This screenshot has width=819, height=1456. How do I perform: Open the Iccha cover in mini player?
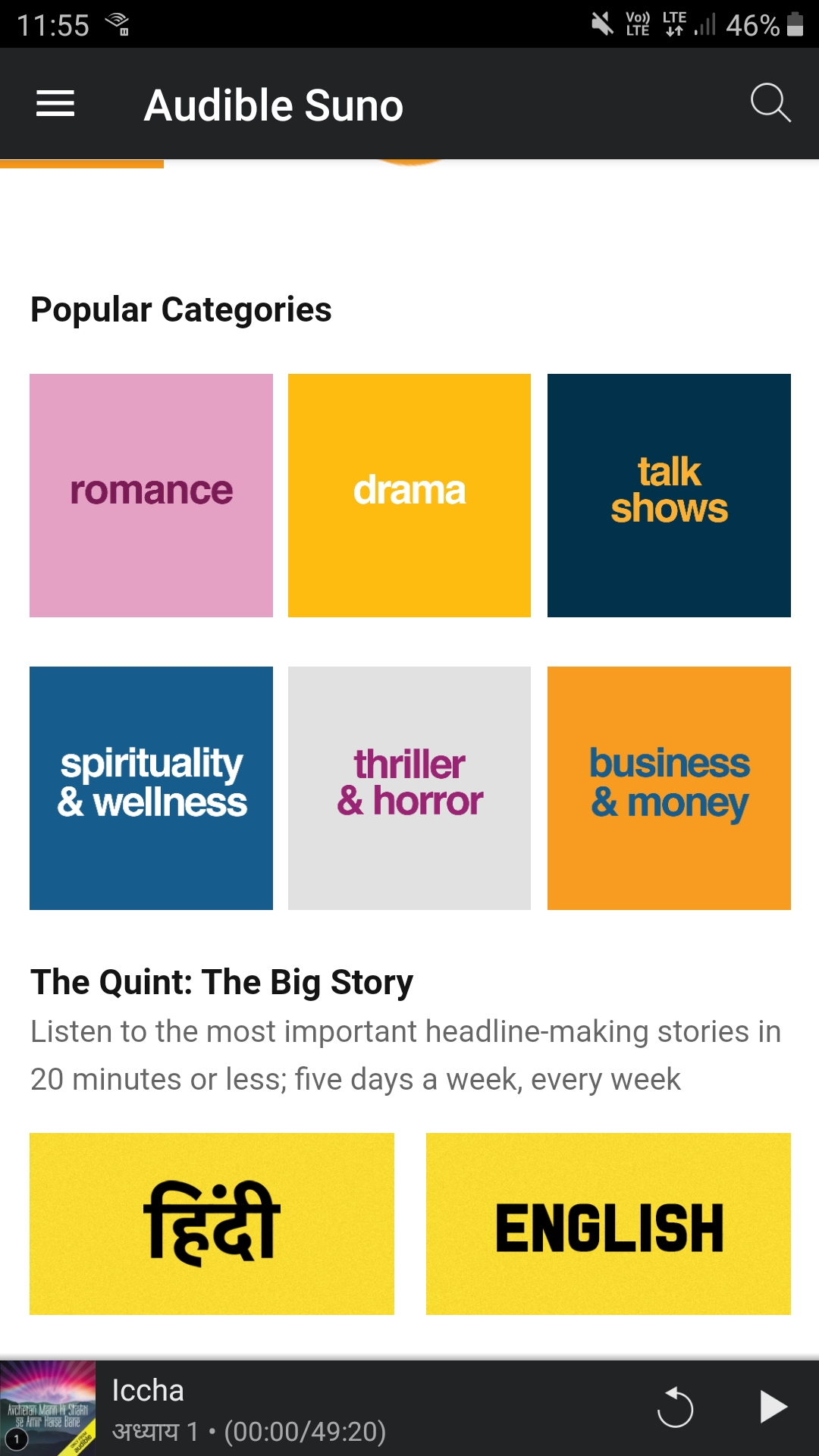[x=48, y=1407]
